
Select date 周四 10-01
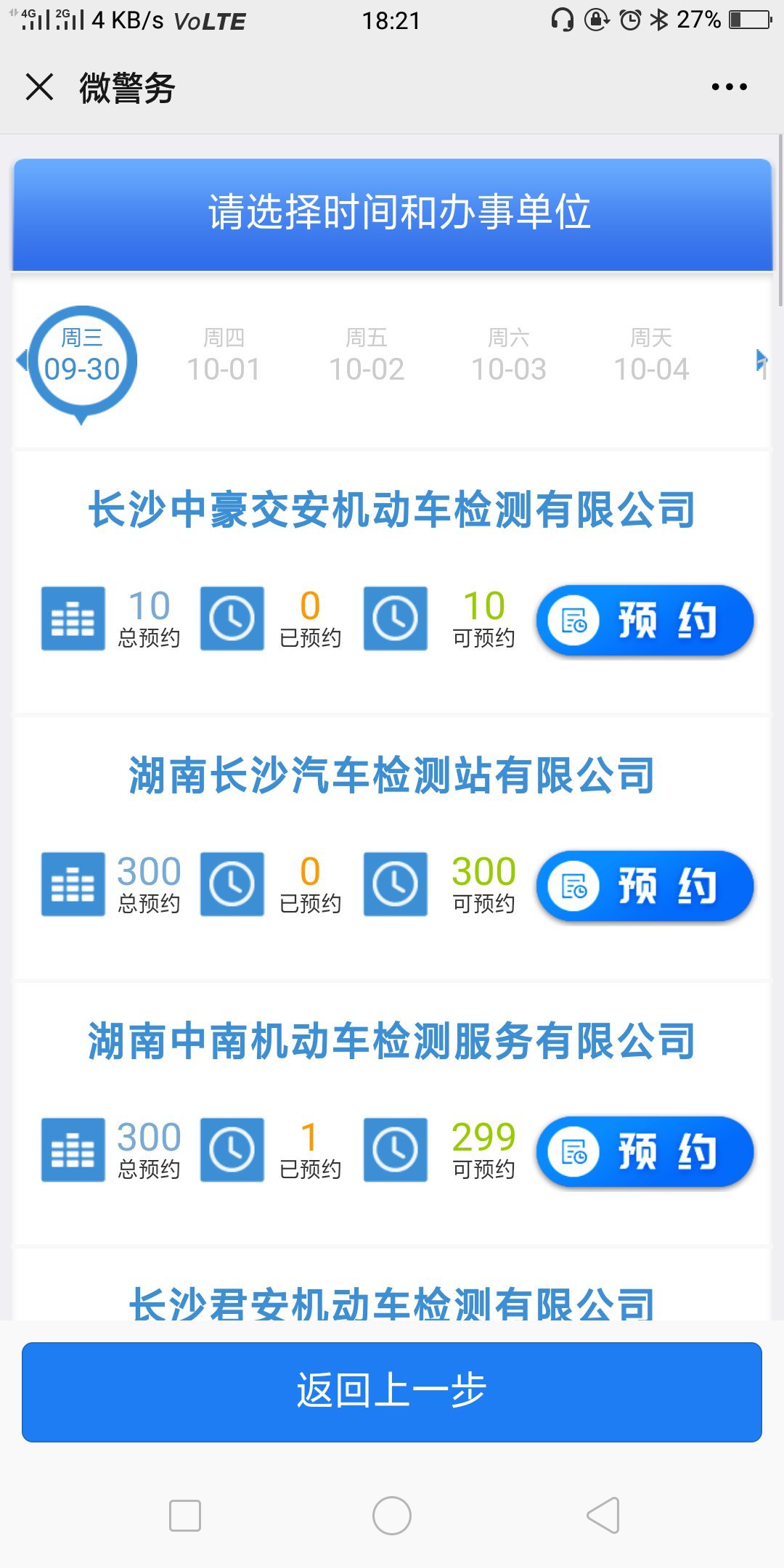224,357
